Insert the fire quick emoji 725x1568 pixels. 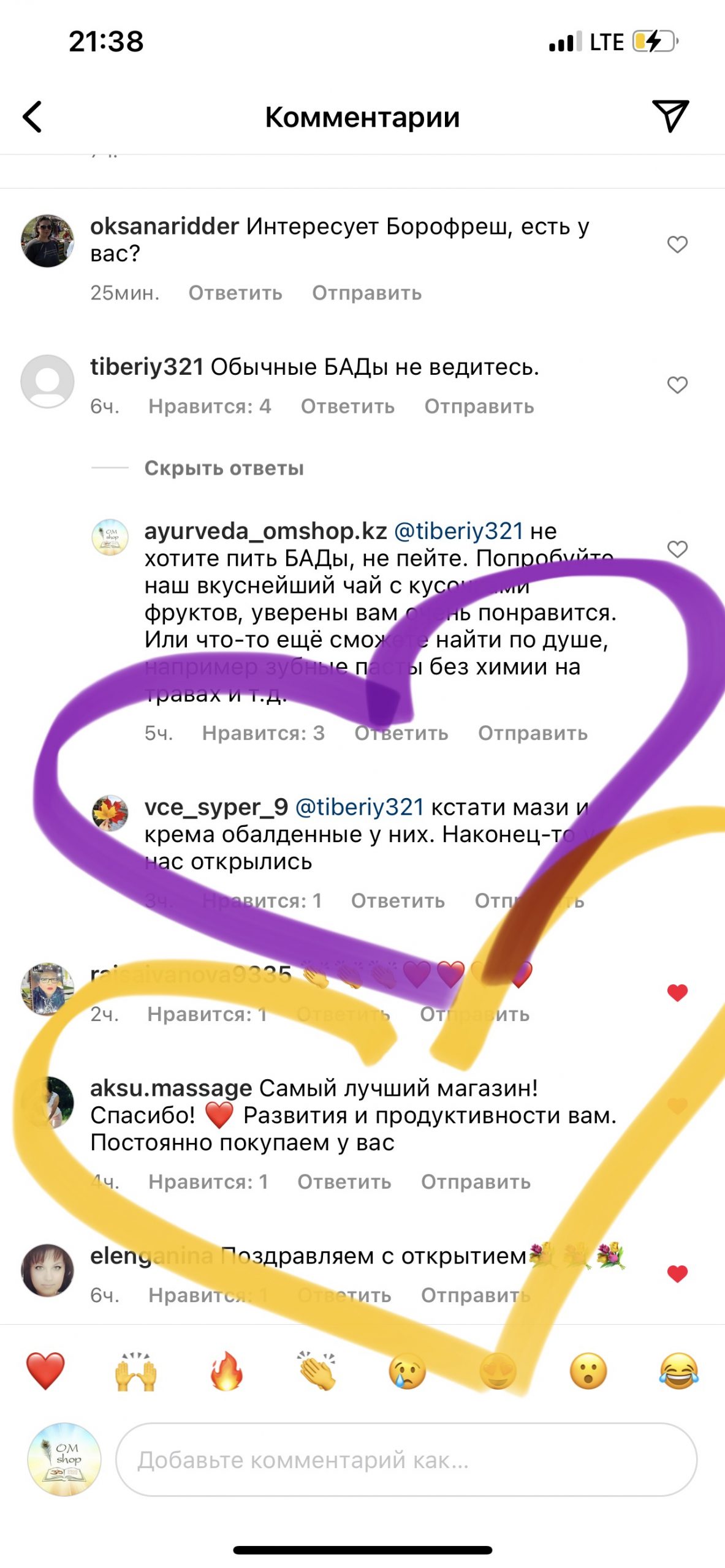pyautogui.click(x=226, y=1371)
